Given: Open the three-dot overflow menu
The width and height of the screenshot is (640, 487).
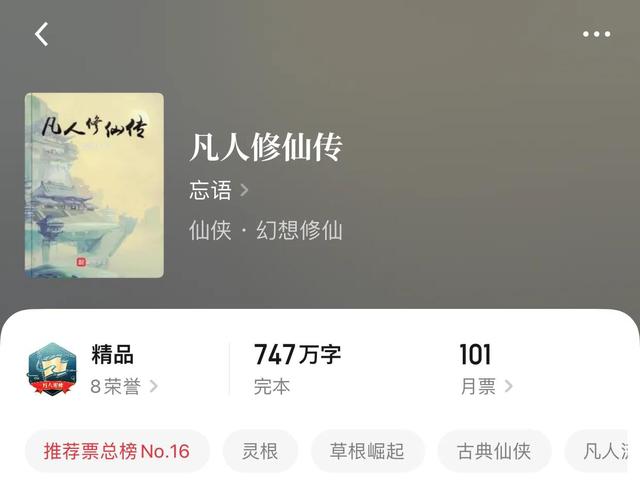Looking at the screenshot, I should pos(596,34).
